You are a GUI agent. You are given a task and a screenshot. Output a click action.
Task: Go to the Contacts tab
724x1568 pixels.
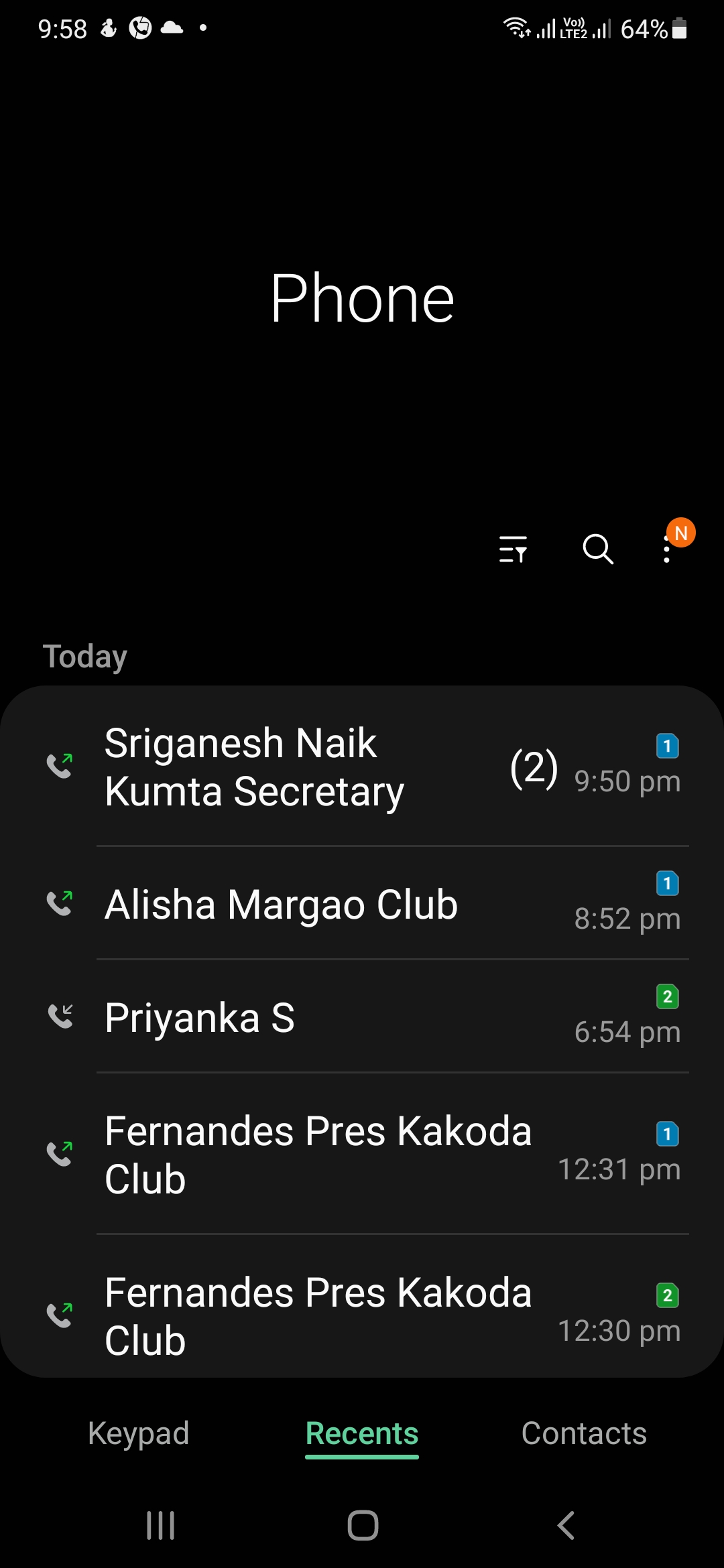584,1434
